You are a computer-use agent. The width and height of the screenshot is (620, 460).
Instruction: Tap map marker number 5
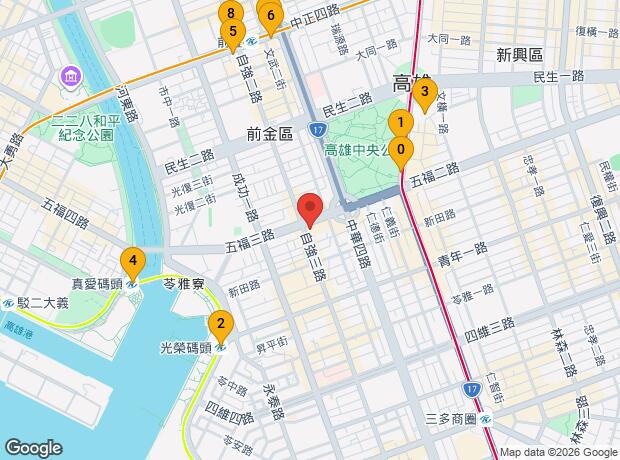[232, 33]
